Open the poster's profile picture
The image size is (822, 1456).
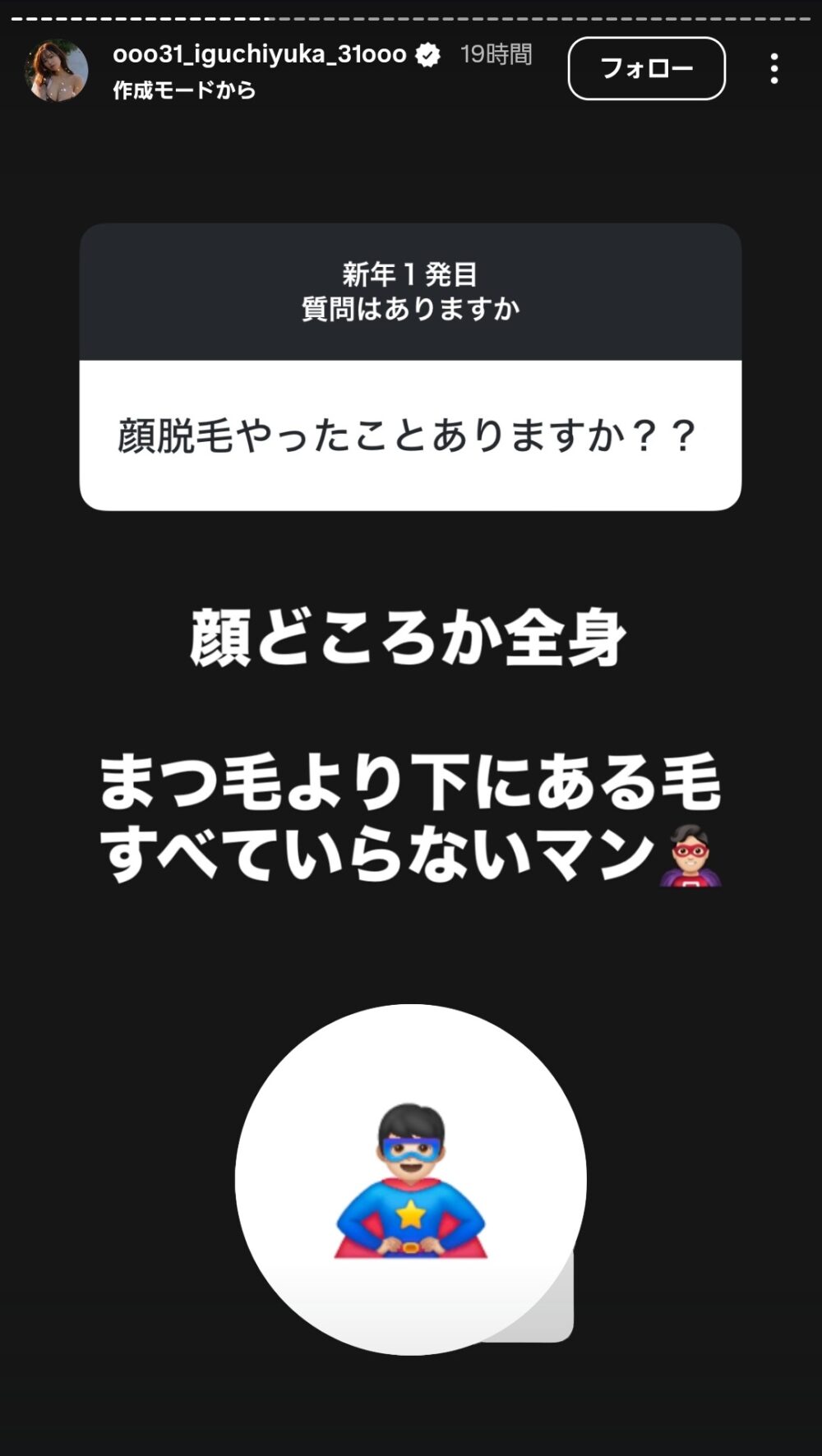coord(57,71)
